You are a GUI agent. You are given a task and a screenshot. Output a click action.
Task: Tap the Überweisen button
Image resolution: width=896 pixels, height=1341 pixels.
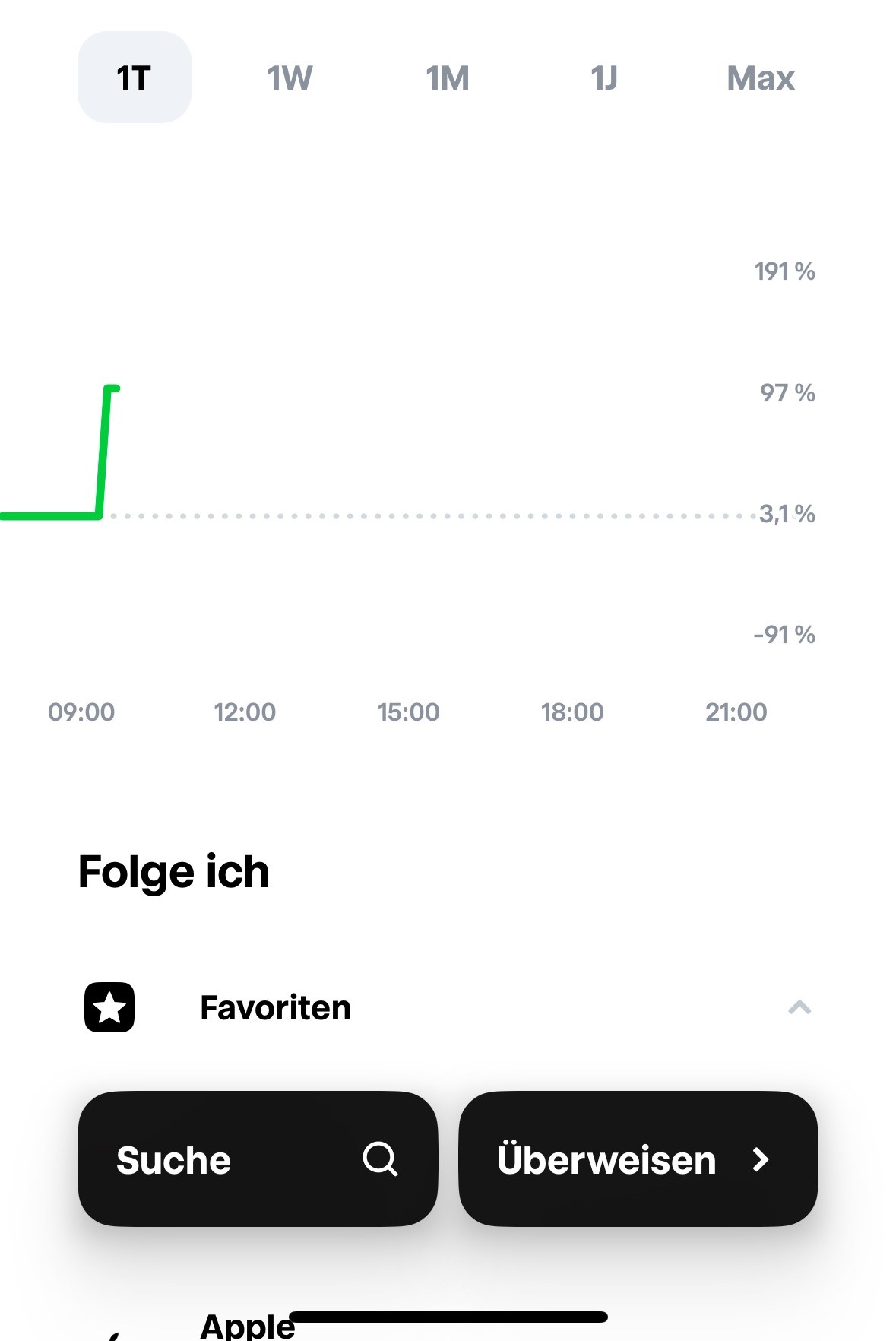[638, 1159]
